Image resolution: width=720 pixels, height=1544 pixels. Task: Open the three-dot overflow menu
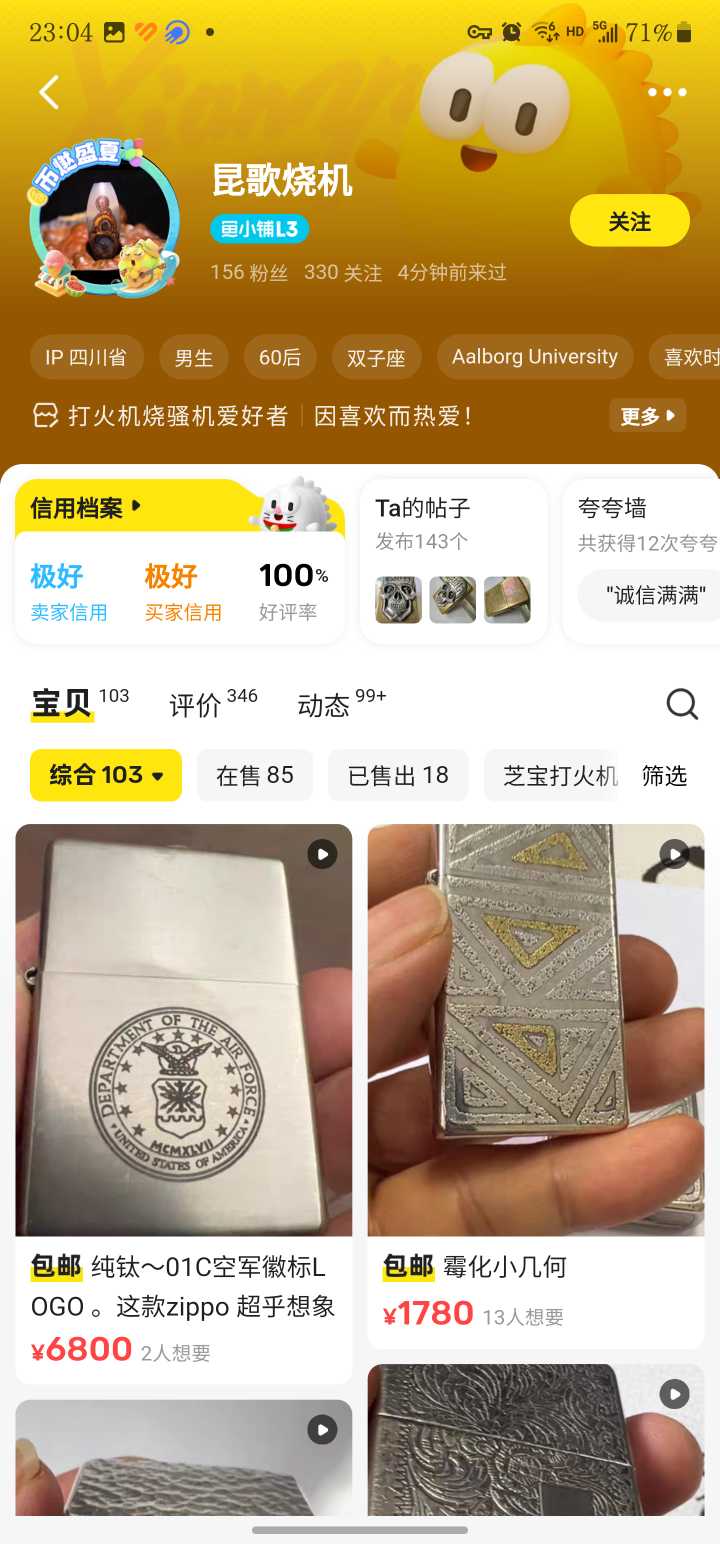click(667, 92)
